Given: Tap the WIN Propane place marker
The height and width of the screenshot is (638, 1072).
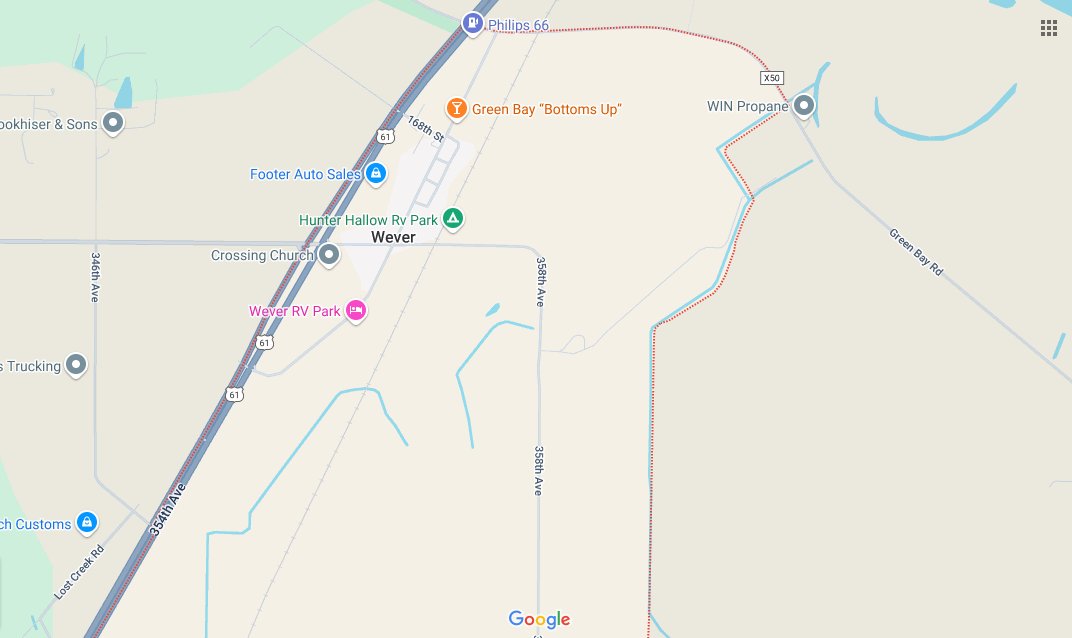Looking at the screenshot, I should 802,106.
